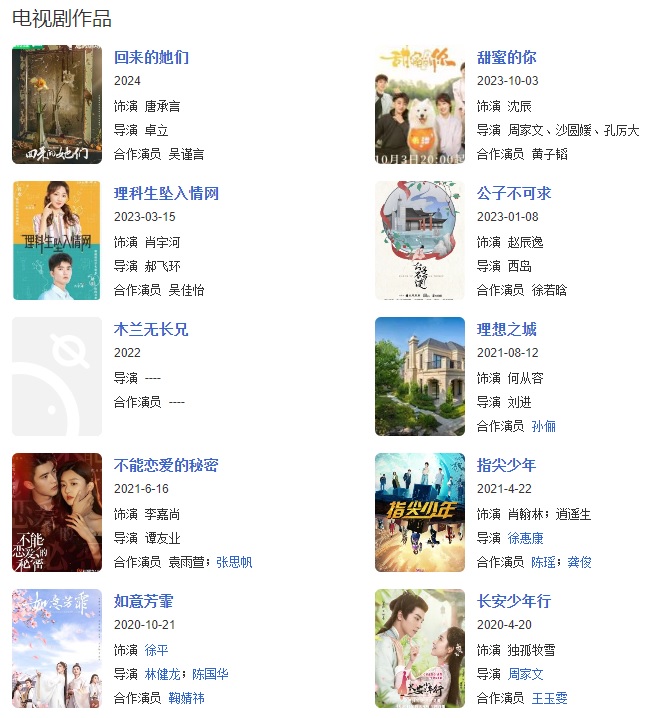Tap the 指尖少年 poster thumbnail

(420, 512)
